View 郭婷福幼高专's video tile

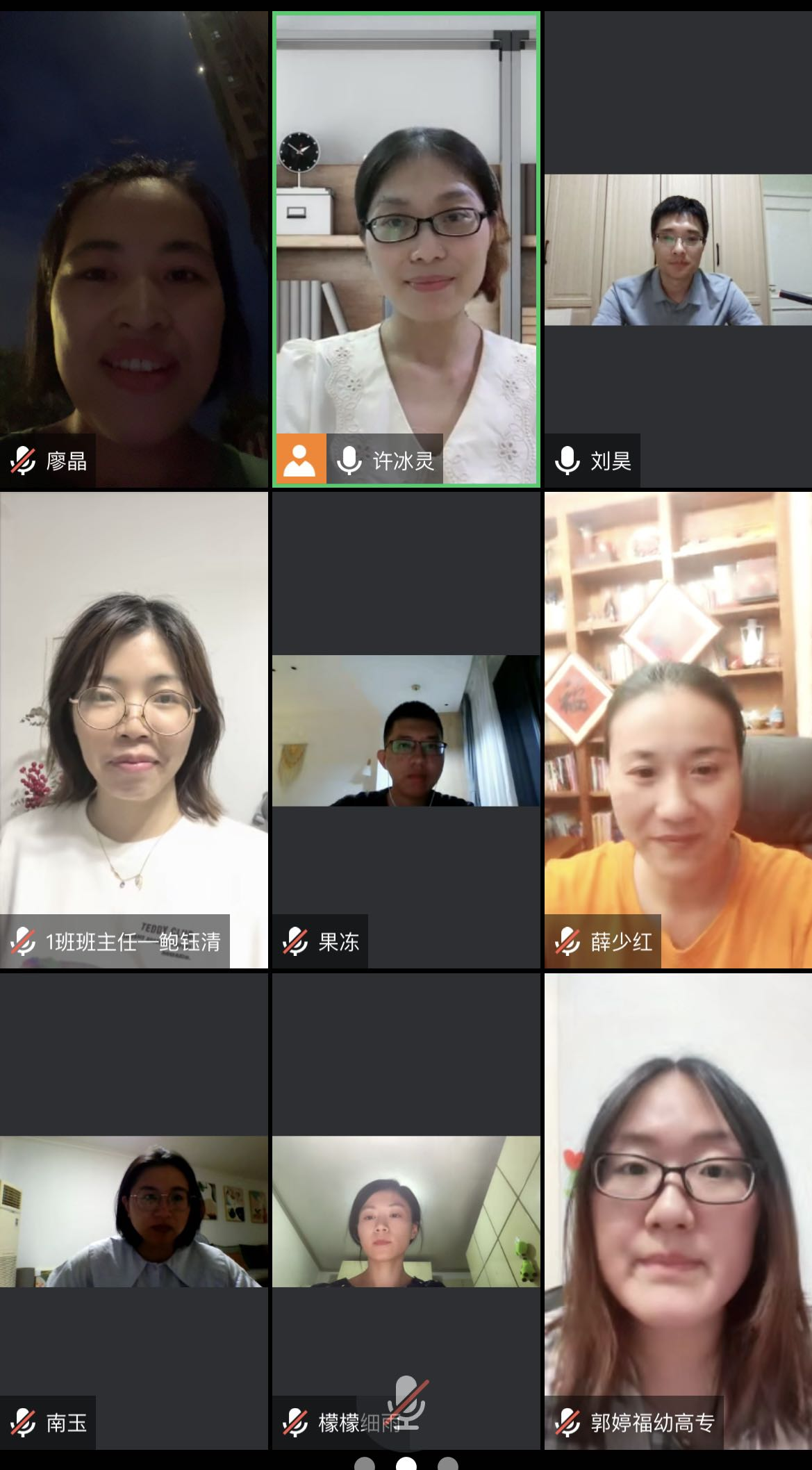click(678, 1212)
